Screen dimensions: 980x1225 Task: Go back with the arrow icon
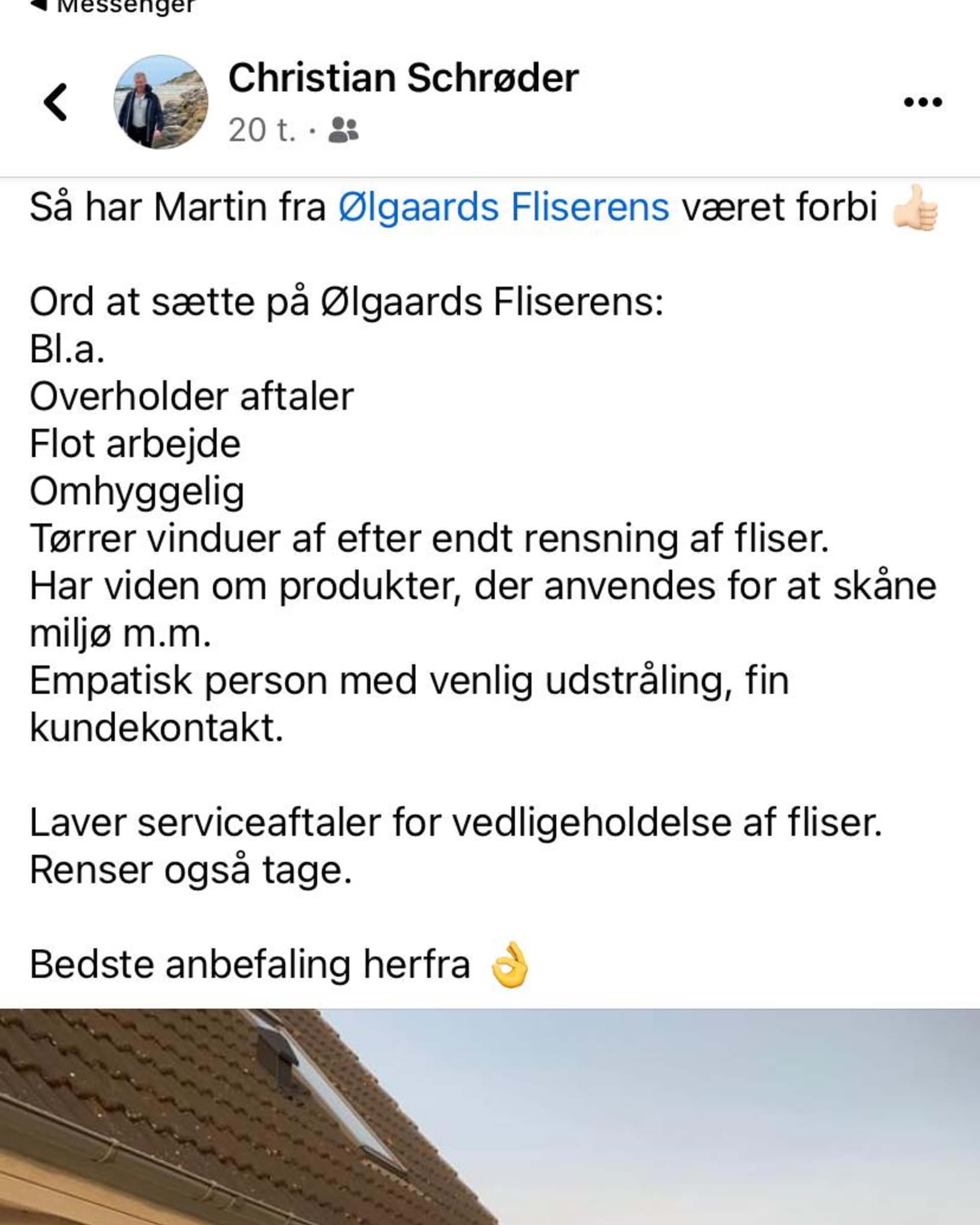click(x=56, y=102)
